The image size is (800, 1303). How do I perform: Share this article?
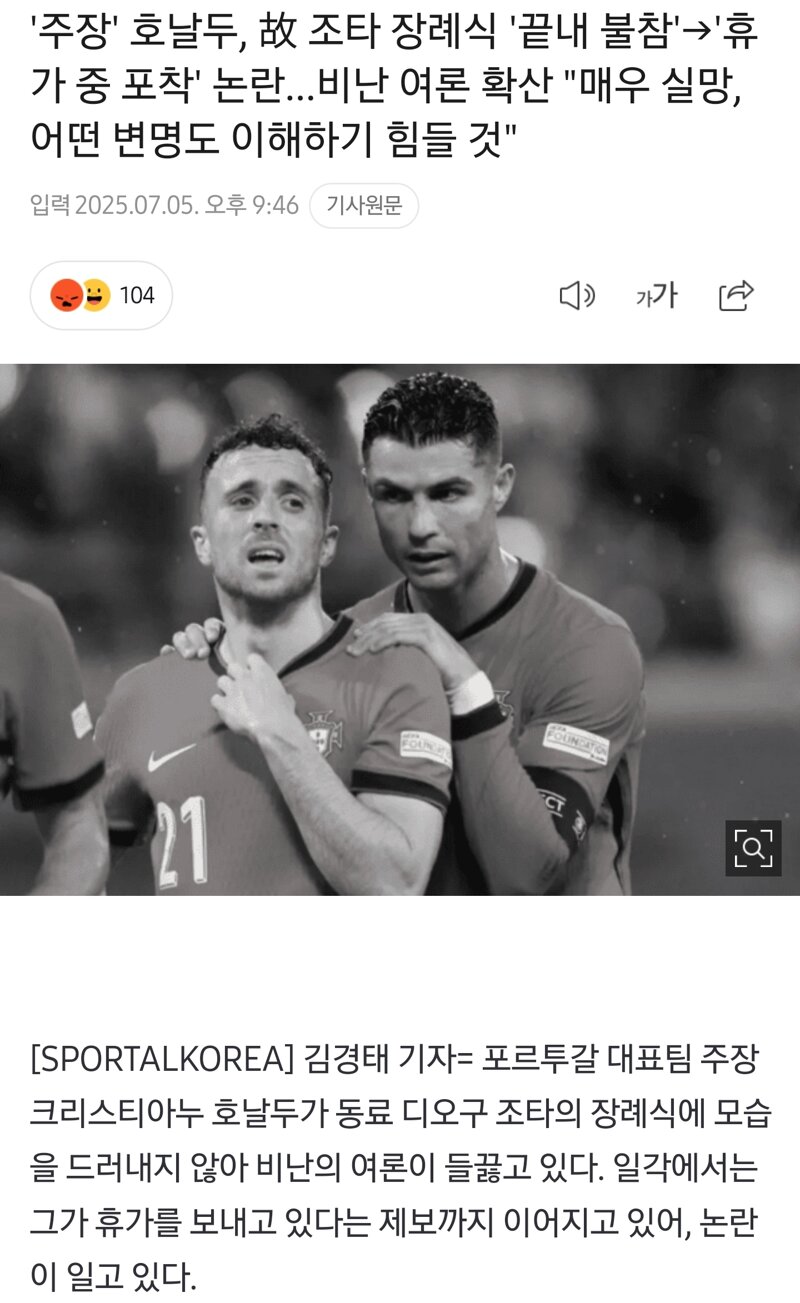[x=736, y=295]
